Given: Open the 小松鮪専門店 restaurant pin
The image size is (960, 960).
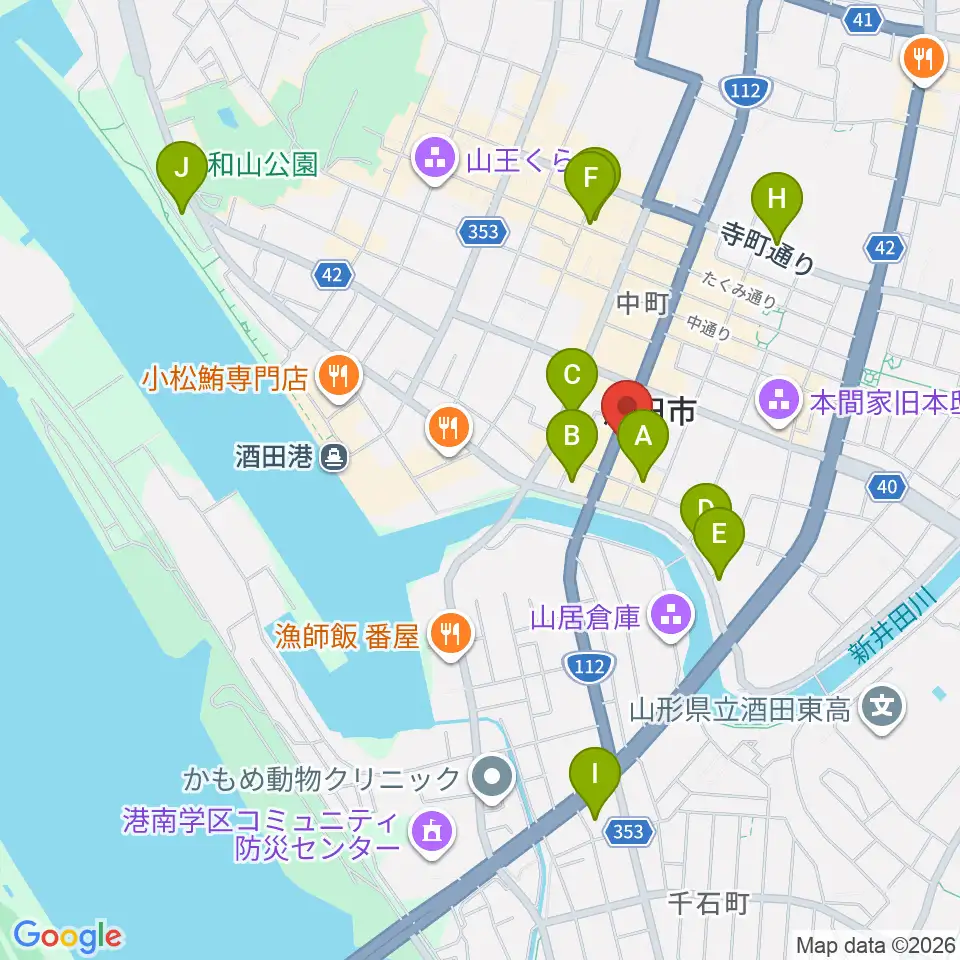Looking at the screenshot, I should pos(339,379).
